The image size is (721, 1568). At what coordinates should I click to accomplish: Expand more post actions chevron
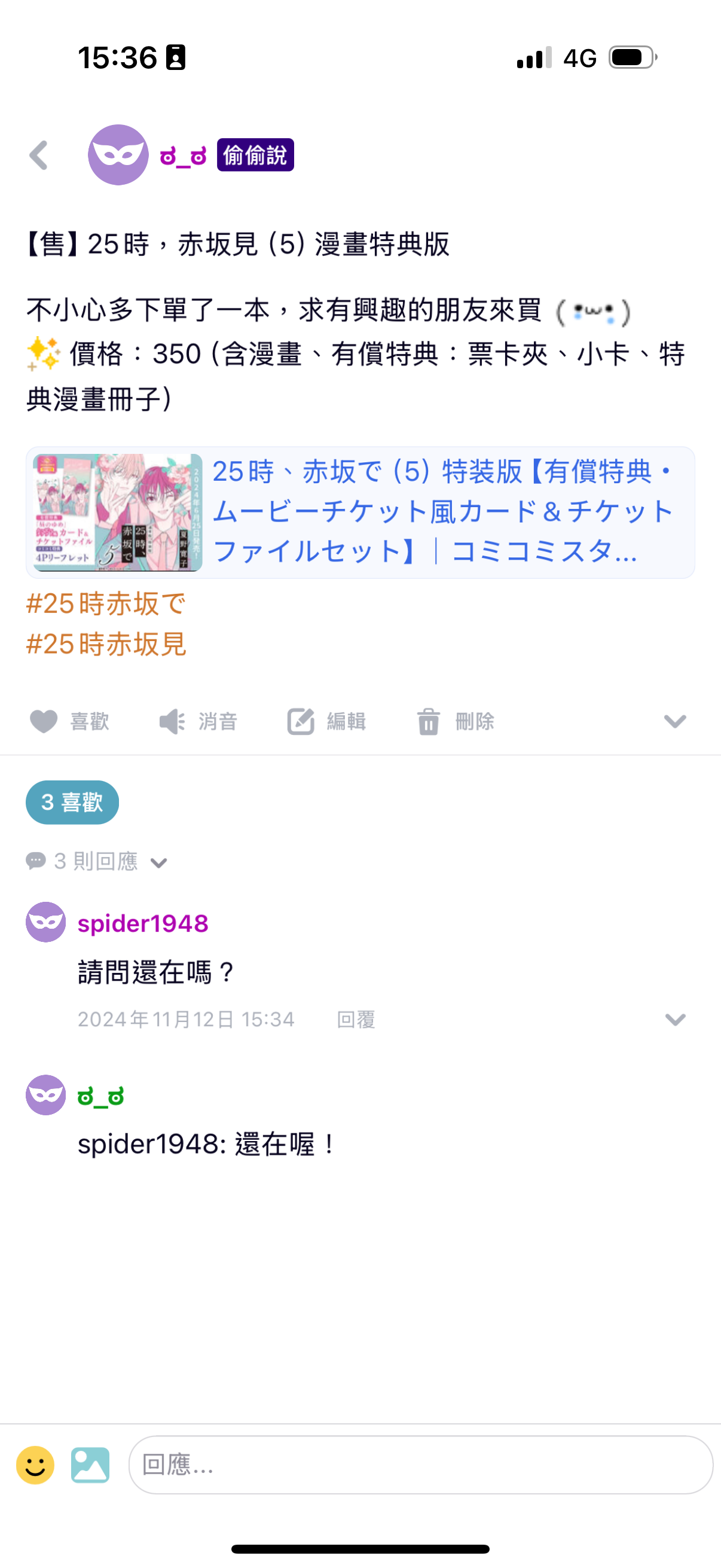[675, 721]
